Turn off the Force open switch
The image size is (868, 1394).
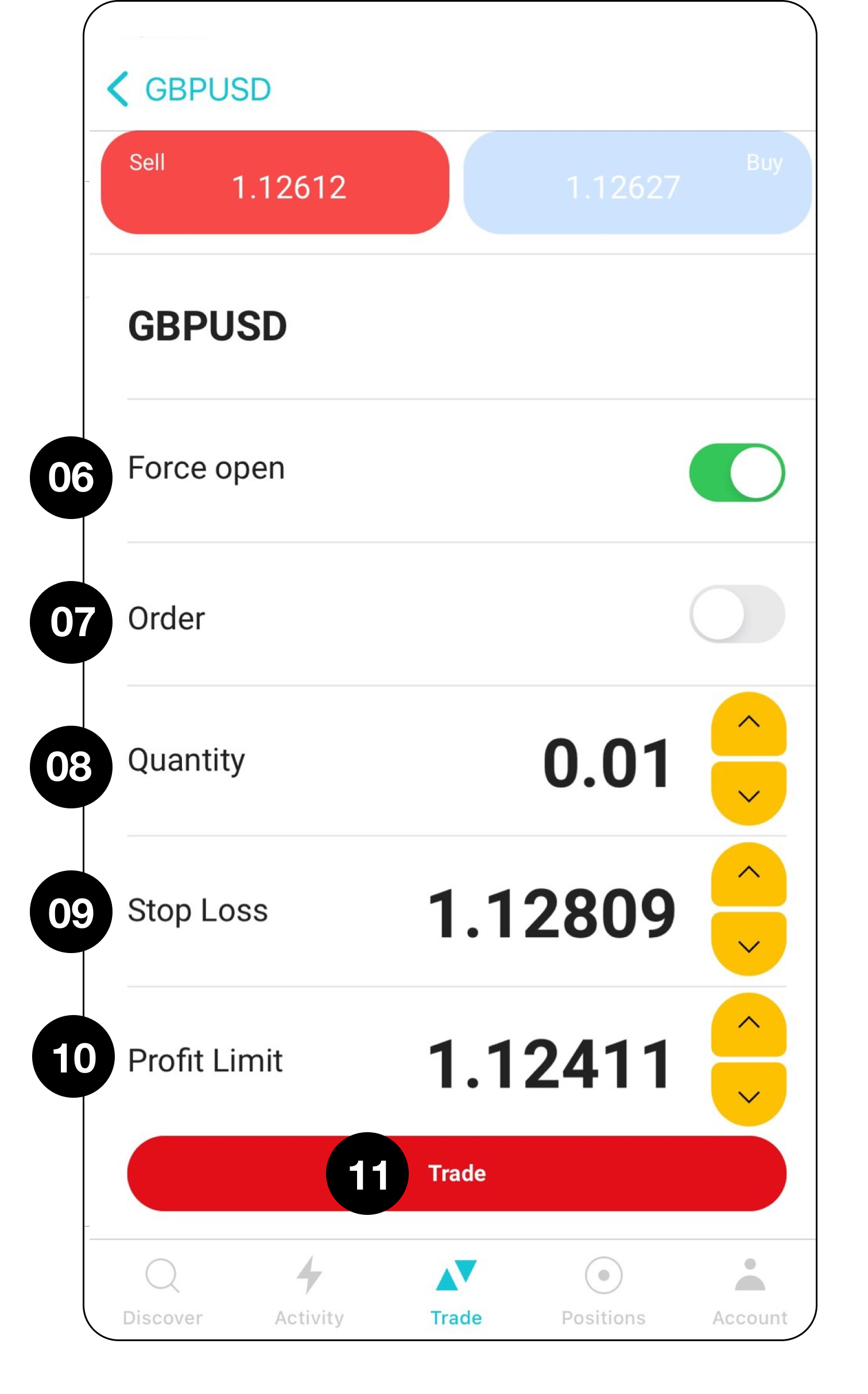point(737,473)
